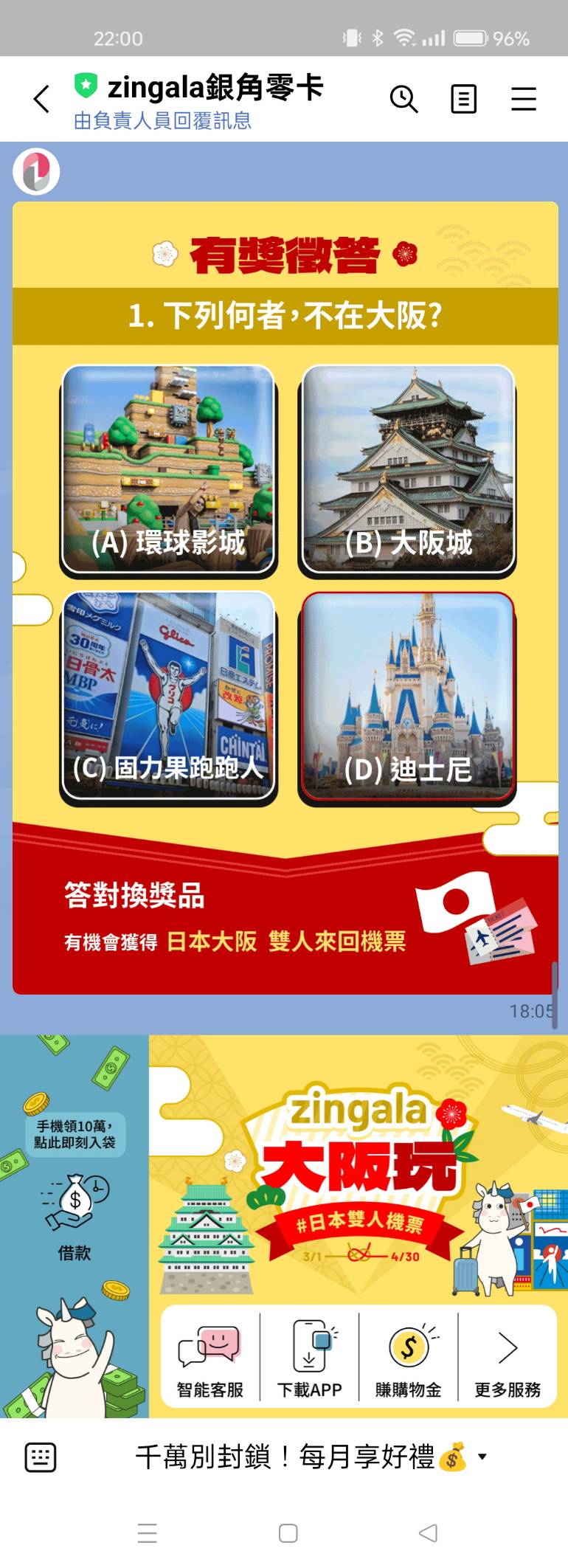This screenshot has height=1568, width=568.
Task: Open the notes list icon
Action: [x=463, y=99]
